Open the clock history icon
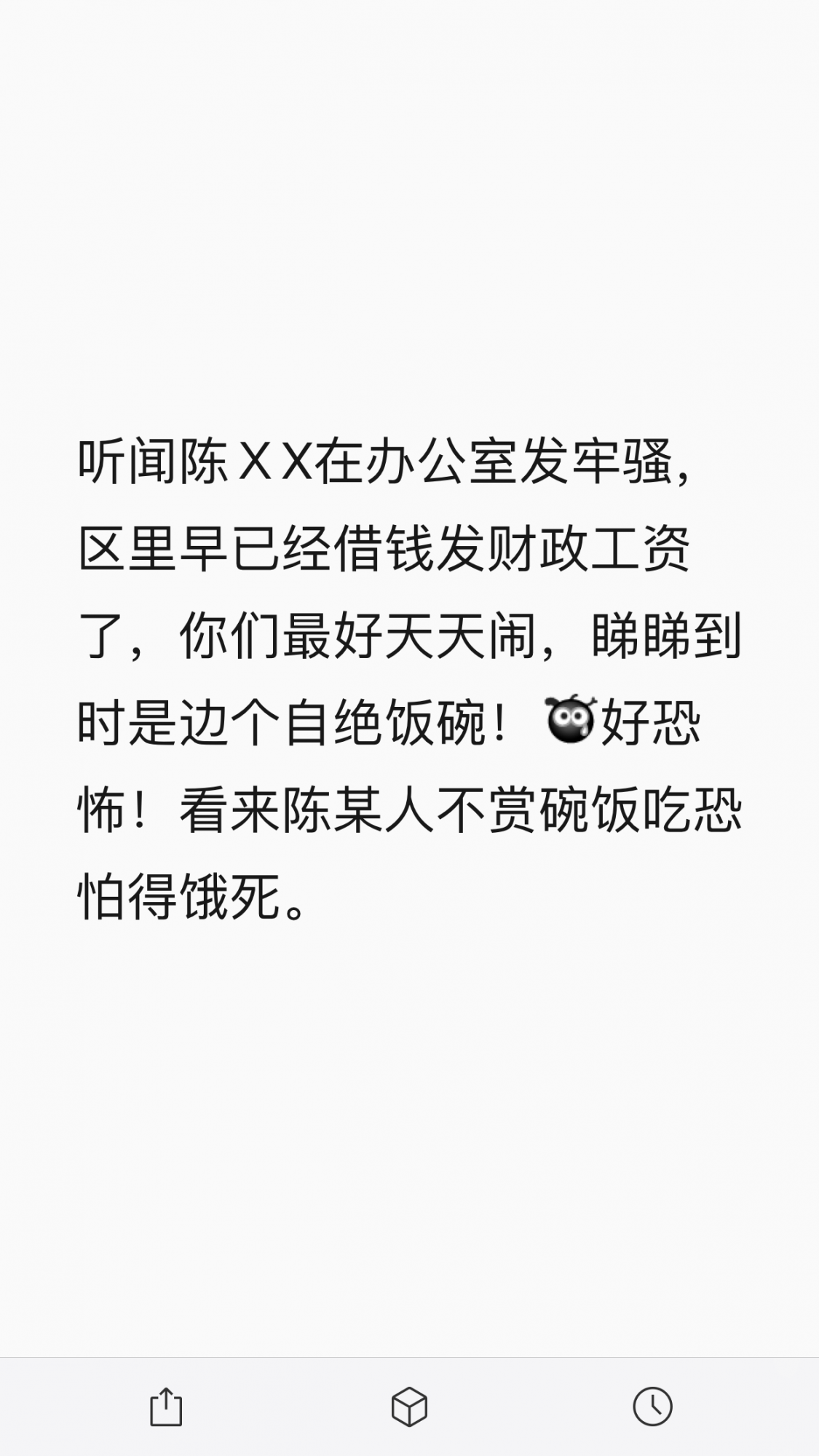This screenshot has width=819, height=1456. (x=652, y=1406)
